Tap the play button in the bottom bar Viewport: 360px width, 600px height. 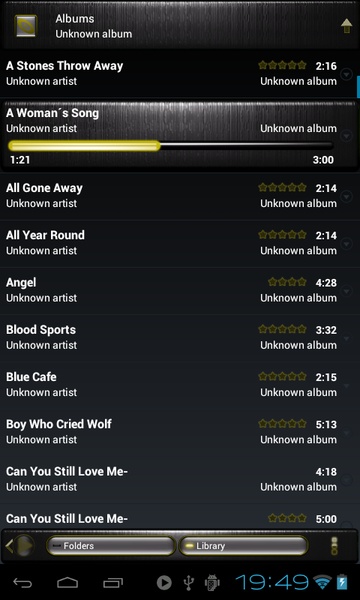click(x=24, y=546)
